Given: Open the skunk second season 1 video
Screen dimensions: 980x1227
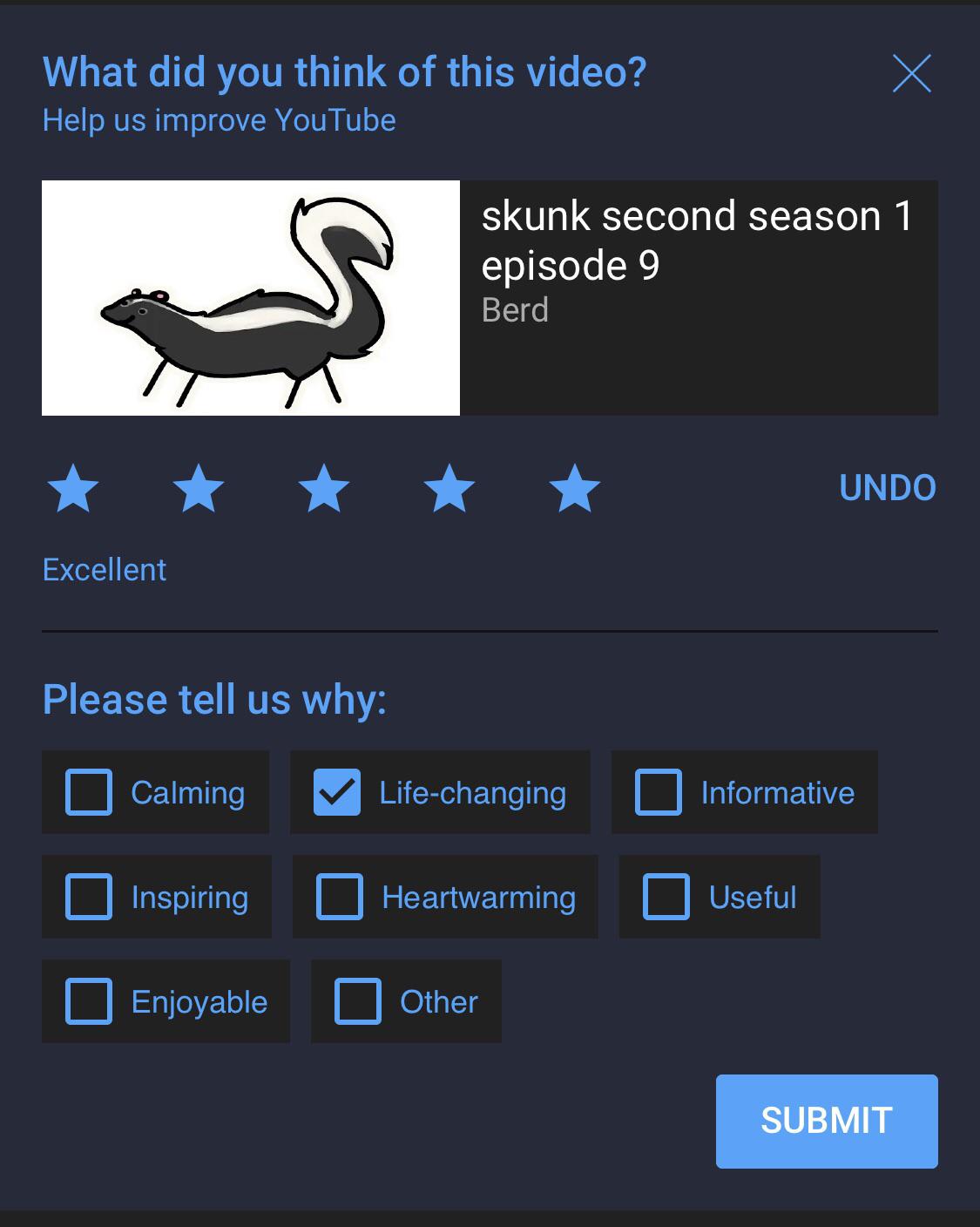Looking at the screenshot, I should tap(251, 298).
